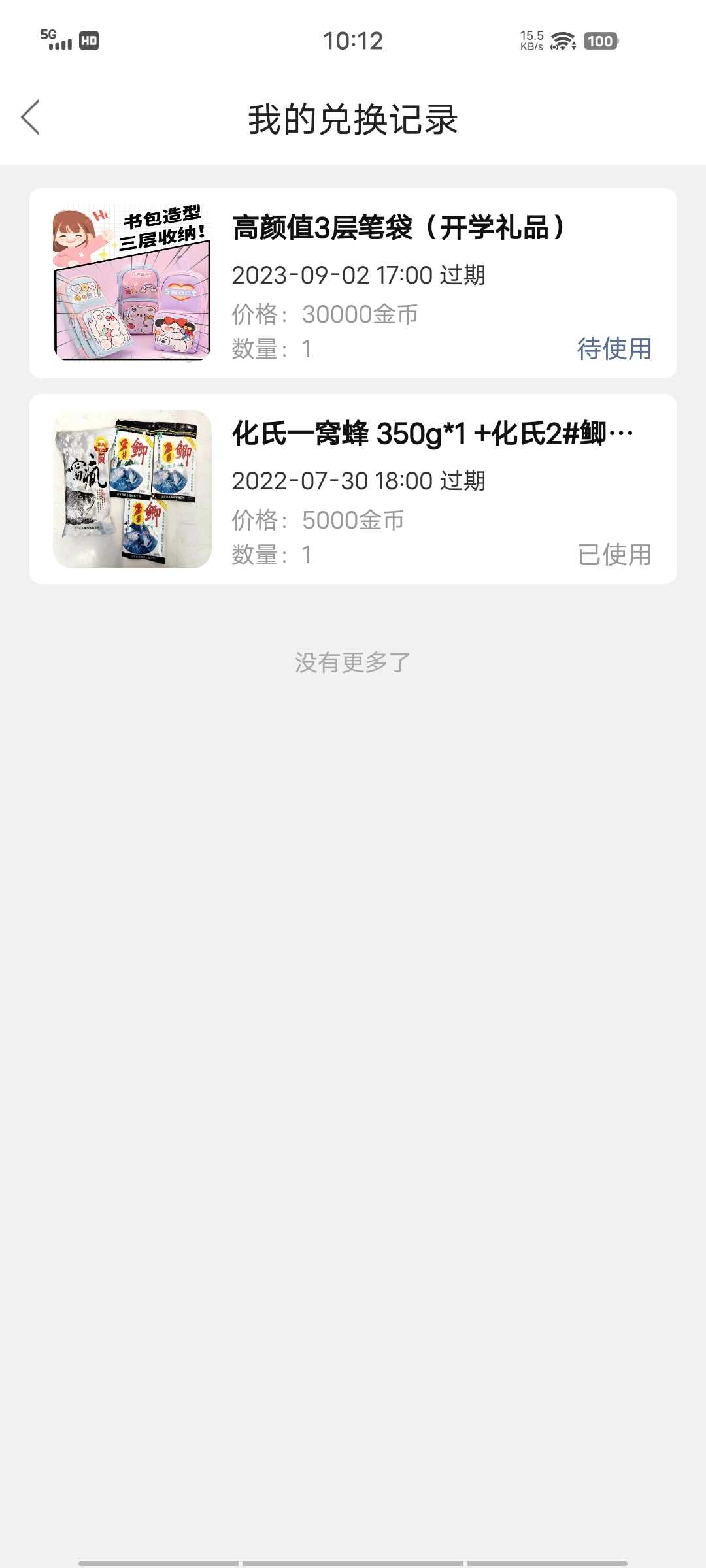This screenshot has height=1568, width=706.
Task: Tap 待使用 on the 笔袋 record
Action: [614, 349]
